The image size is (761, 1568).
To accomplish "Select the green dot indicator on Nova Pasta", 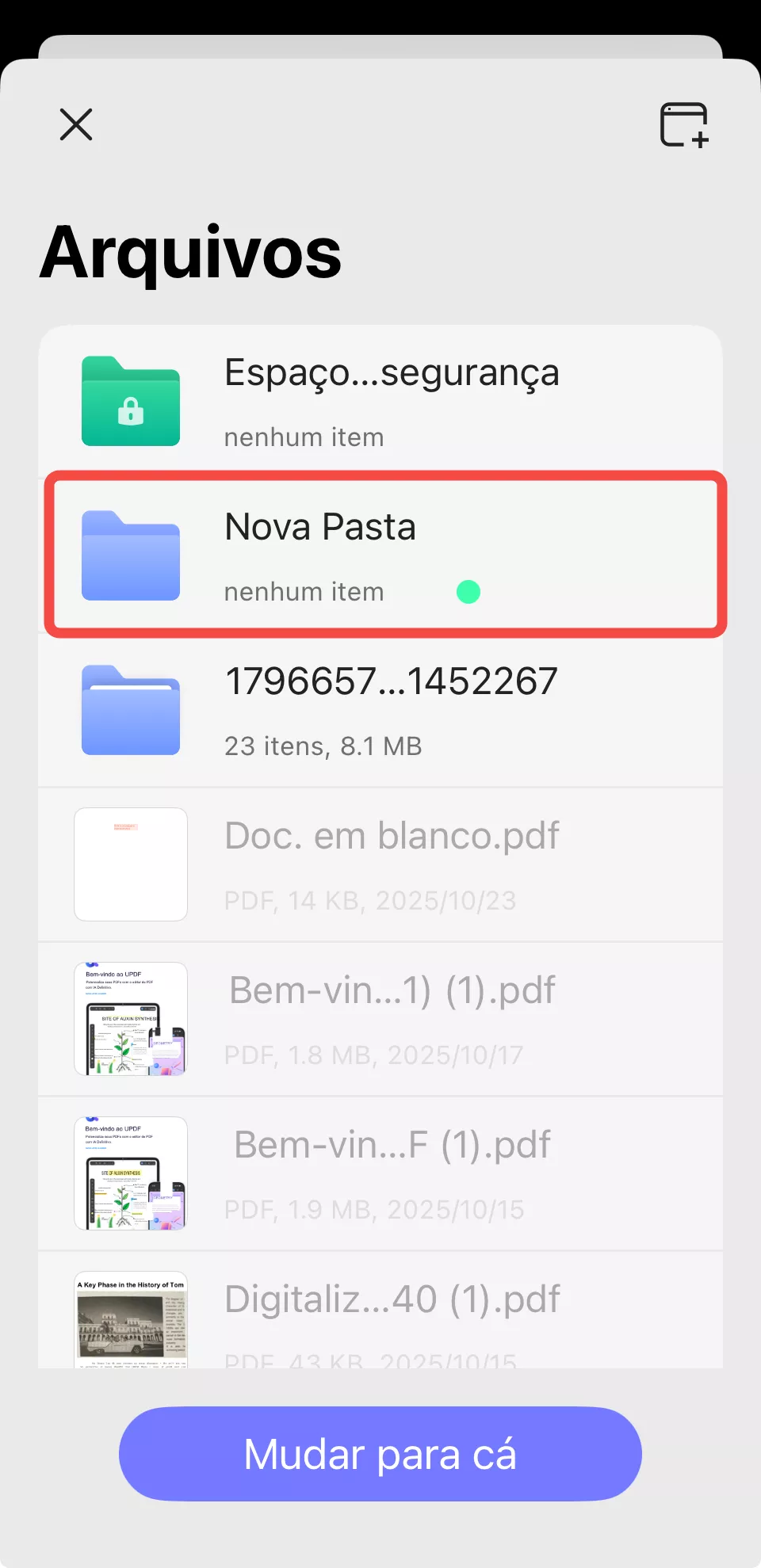I will point(468,592).
